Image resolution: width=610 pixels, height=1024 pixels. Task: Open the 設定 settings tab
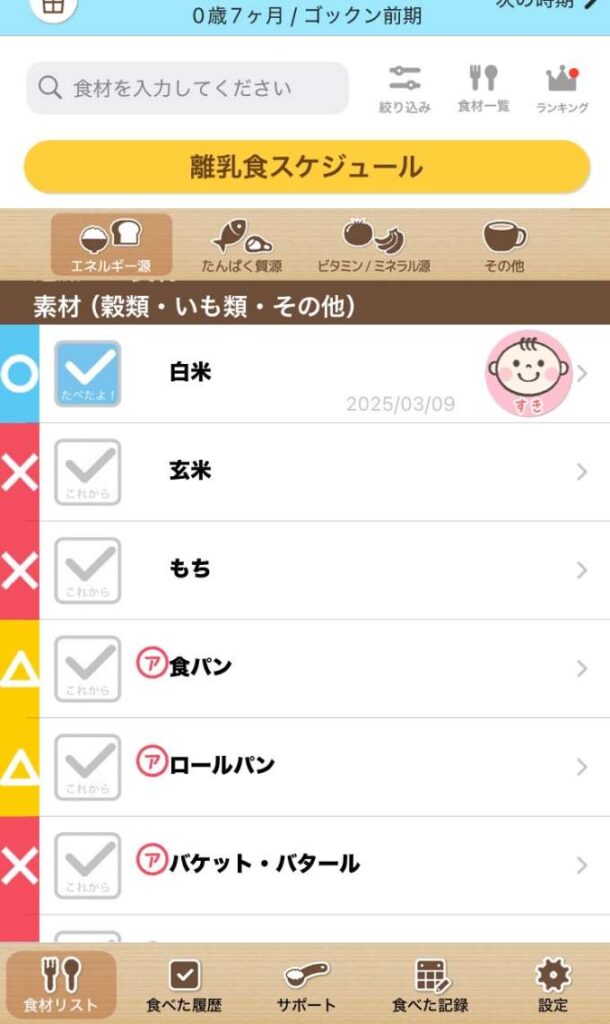553,985
